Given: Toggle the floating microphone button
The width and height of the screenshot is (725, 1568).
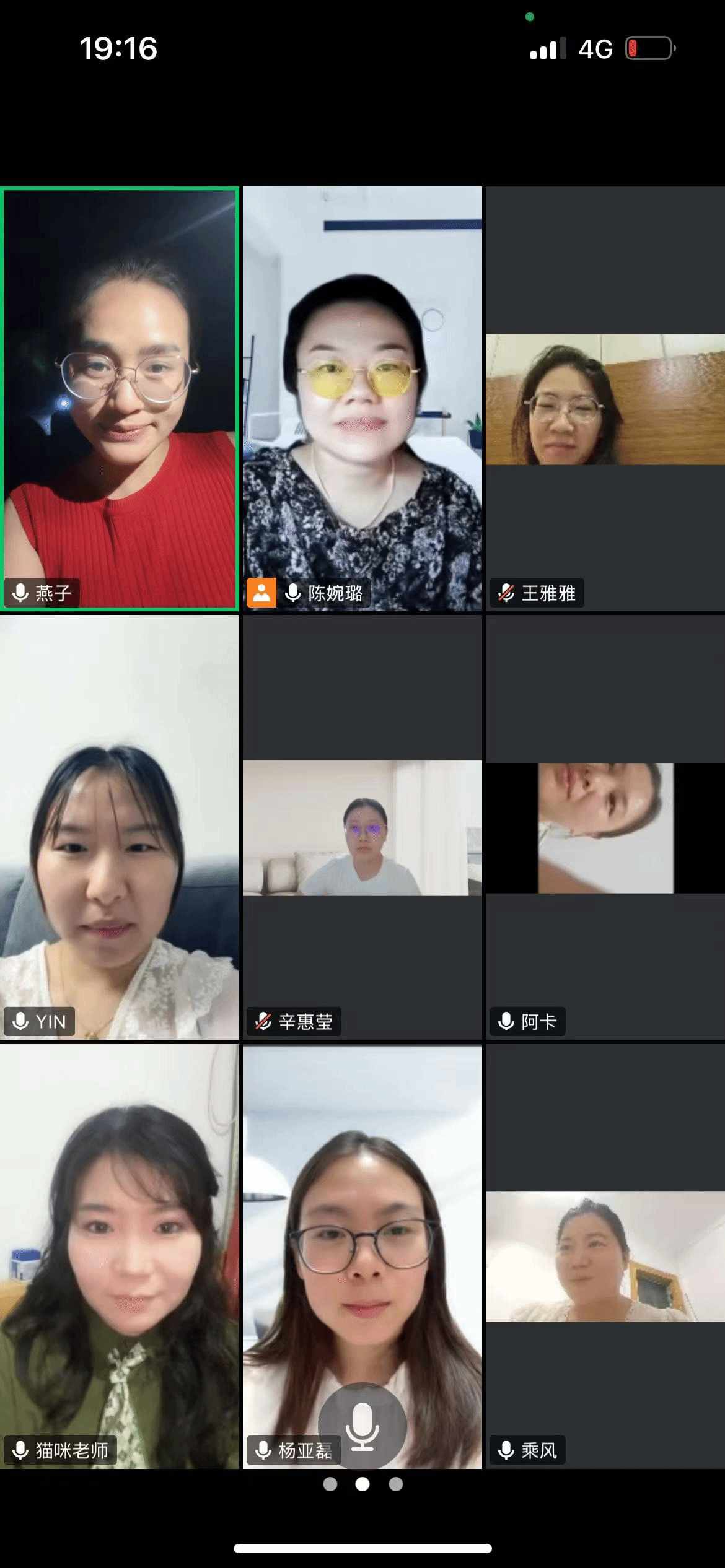Looking at the screenshot, I should click(362, 1426).
